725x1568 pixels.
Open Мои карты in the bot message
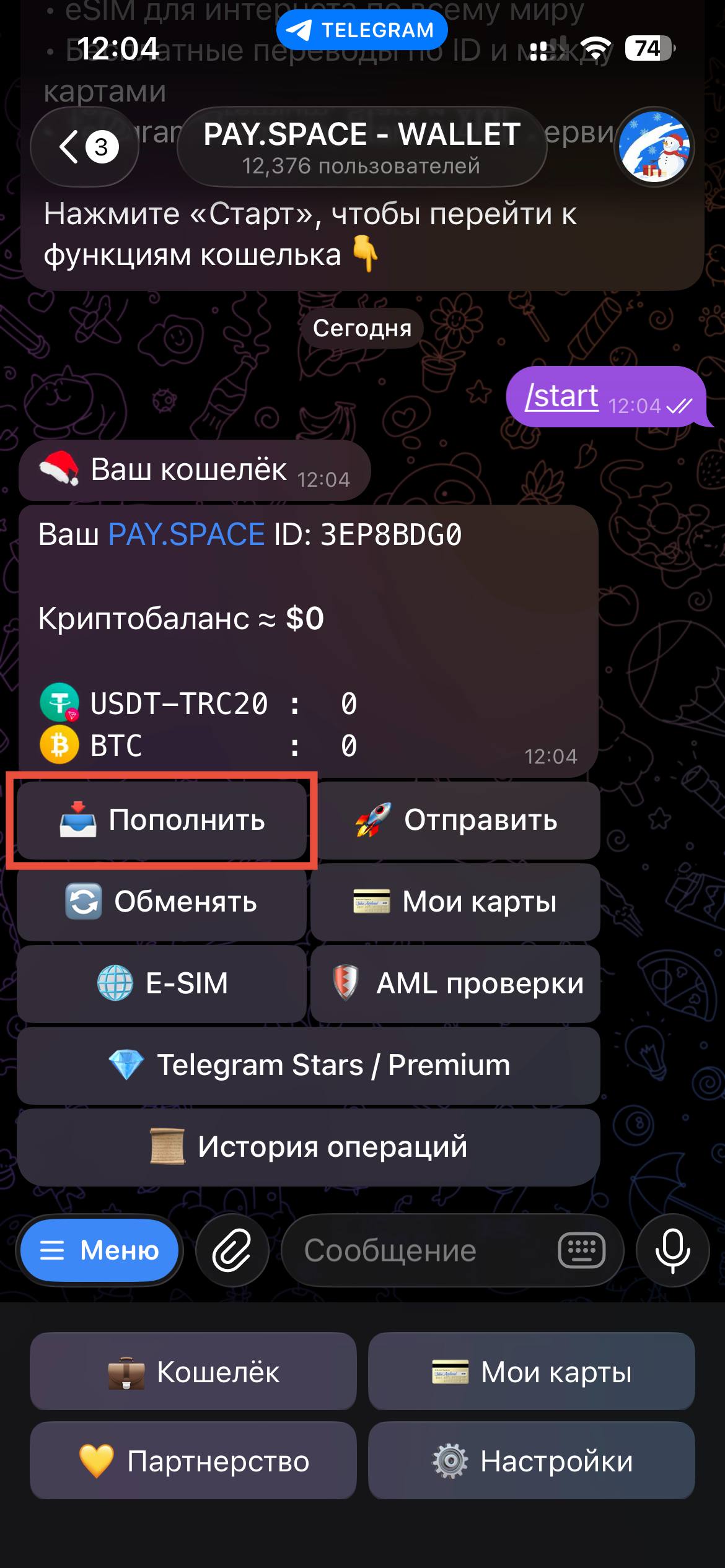pos(456,902)
